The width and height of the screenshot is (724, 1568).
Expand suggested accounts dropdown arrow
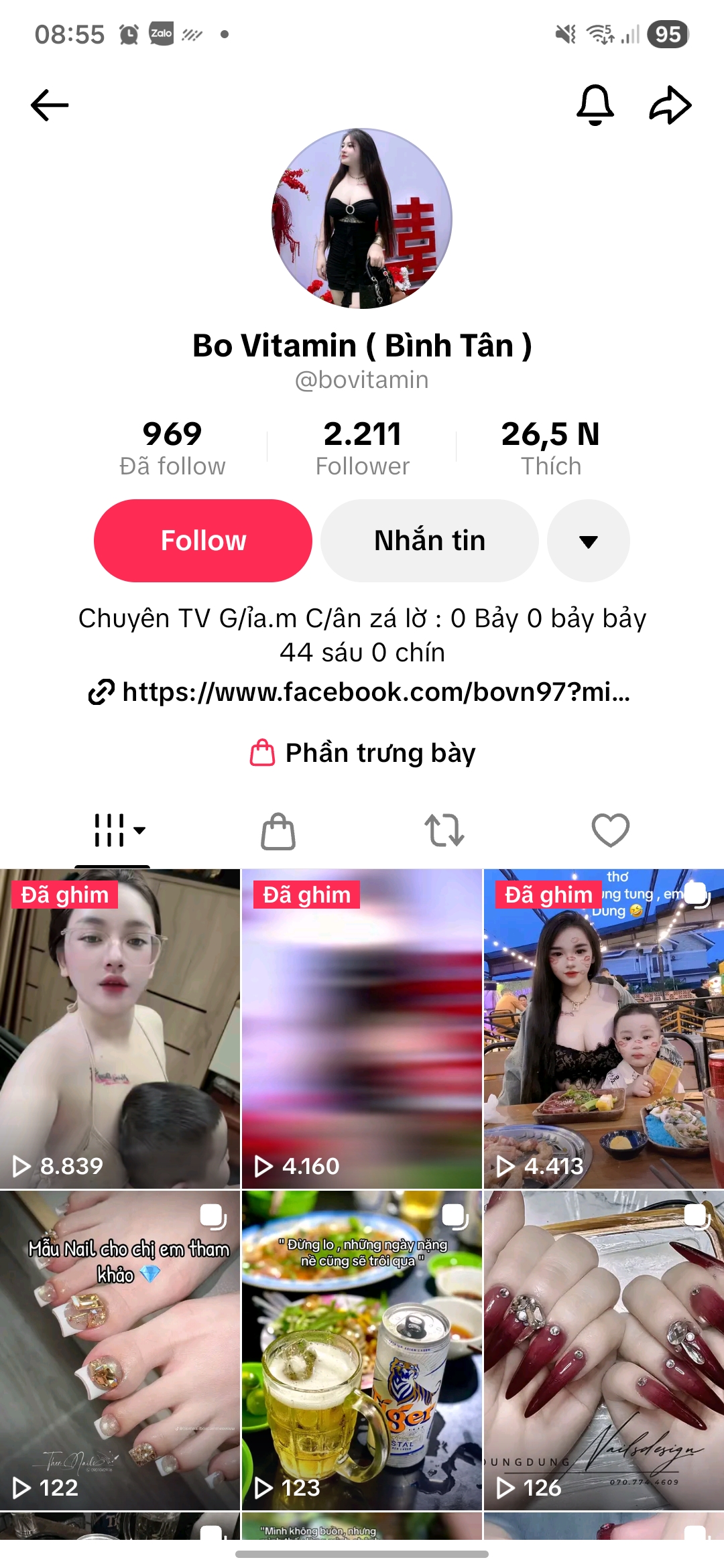(588, 541)
